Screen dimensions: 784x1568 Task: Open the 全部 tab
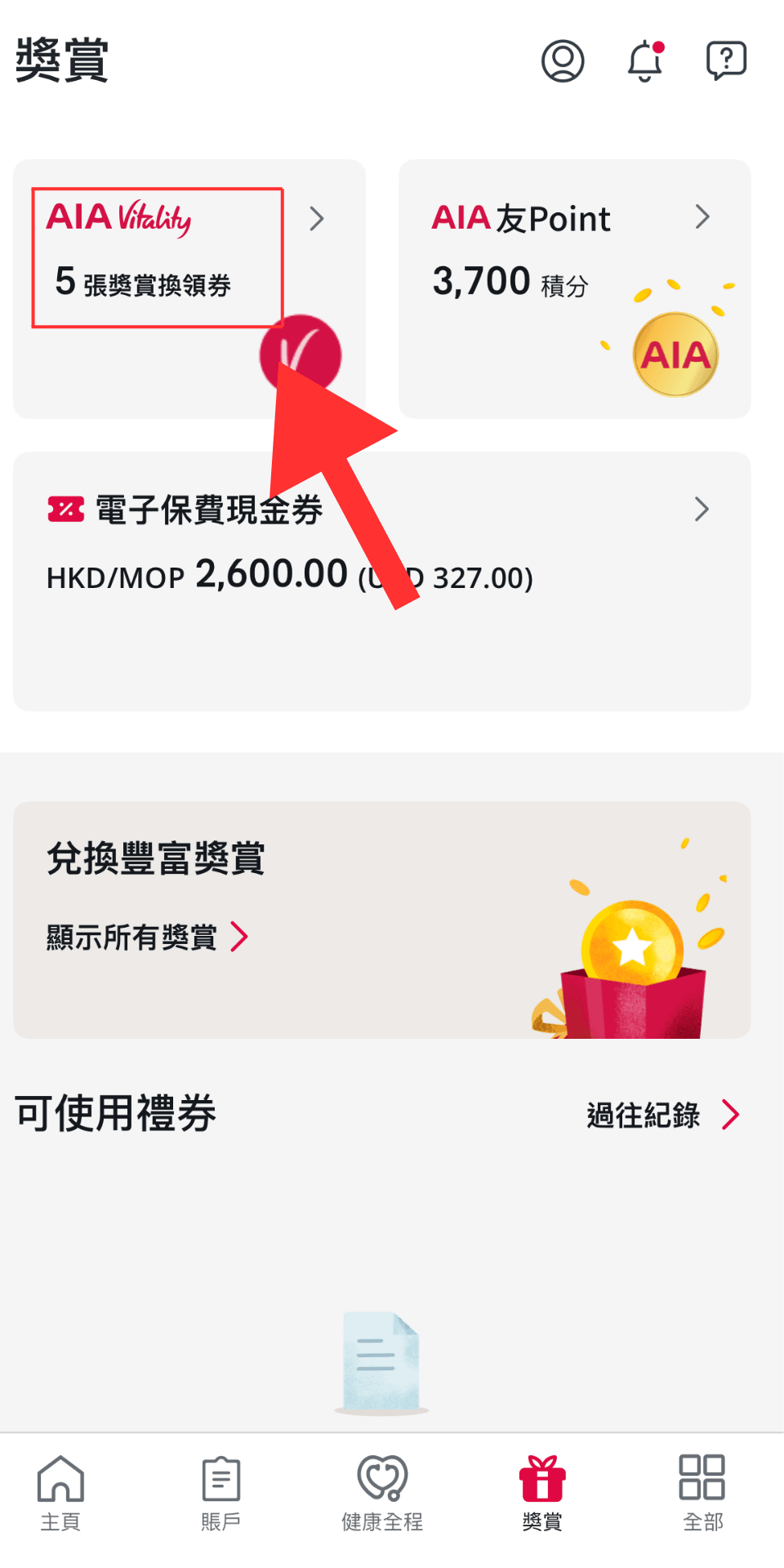click(702, 1491)
